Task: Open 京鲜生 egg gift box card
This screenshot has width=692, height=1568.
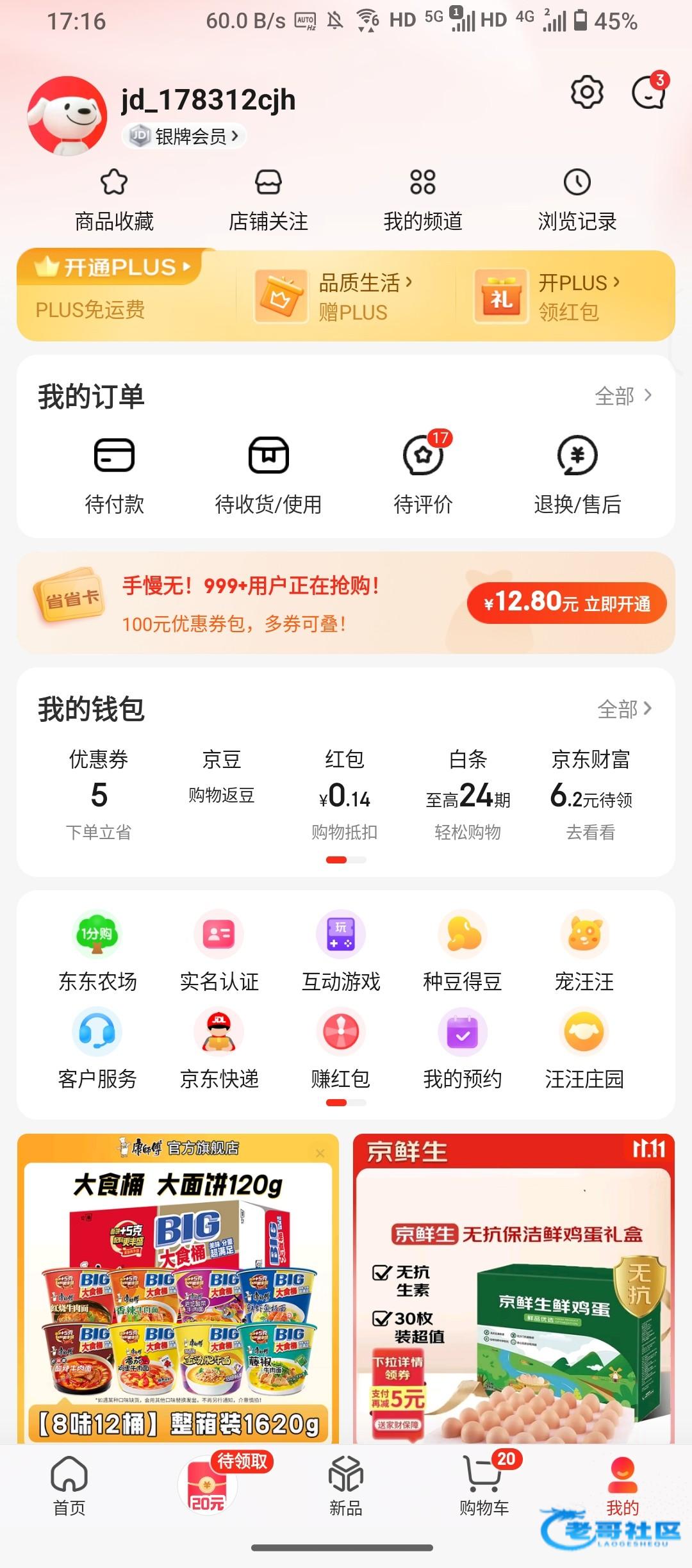Action: (x=514, y=1287)
